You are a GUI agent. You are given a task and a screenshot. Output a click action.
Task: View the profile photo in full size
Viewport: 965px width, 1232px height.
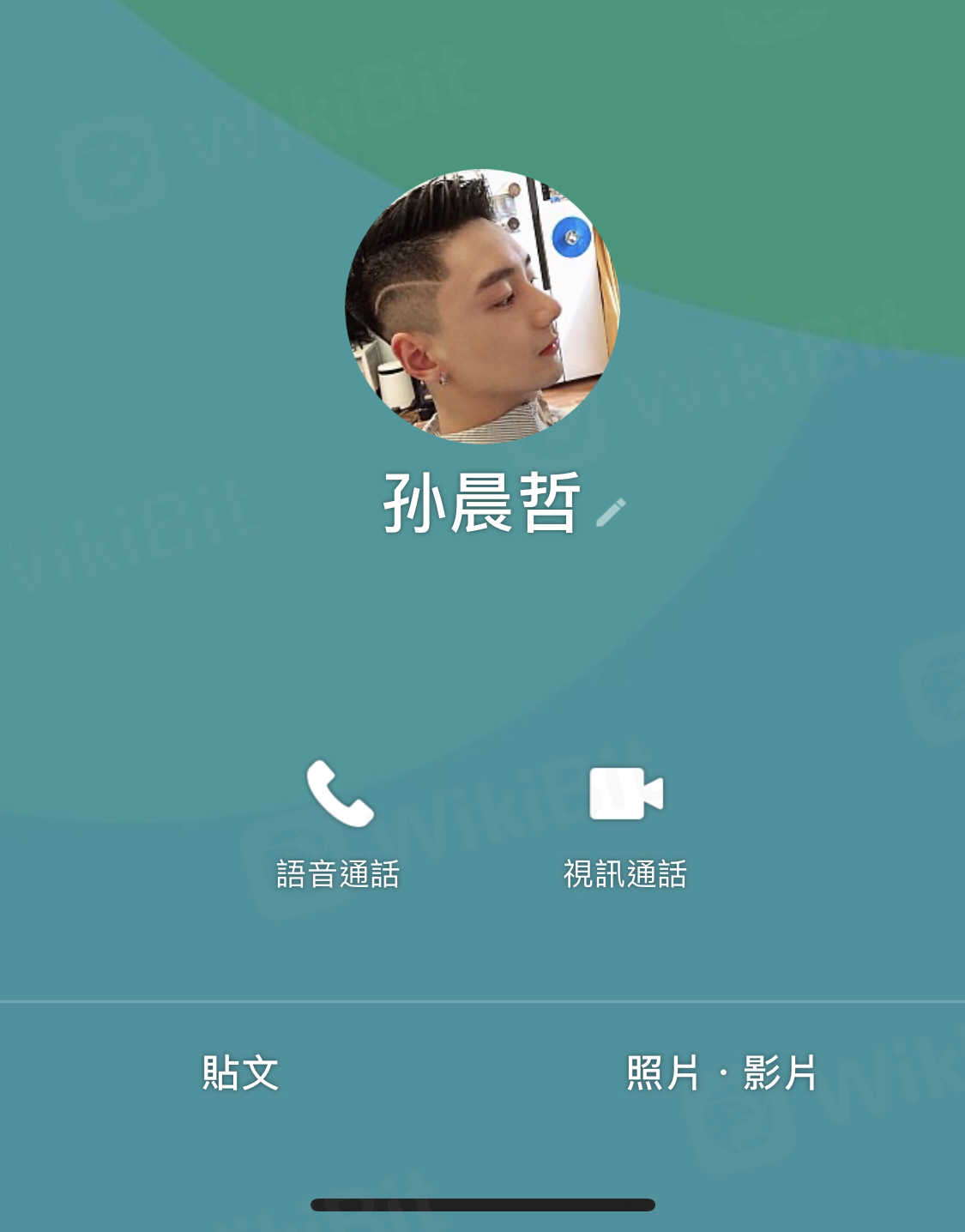482,306
